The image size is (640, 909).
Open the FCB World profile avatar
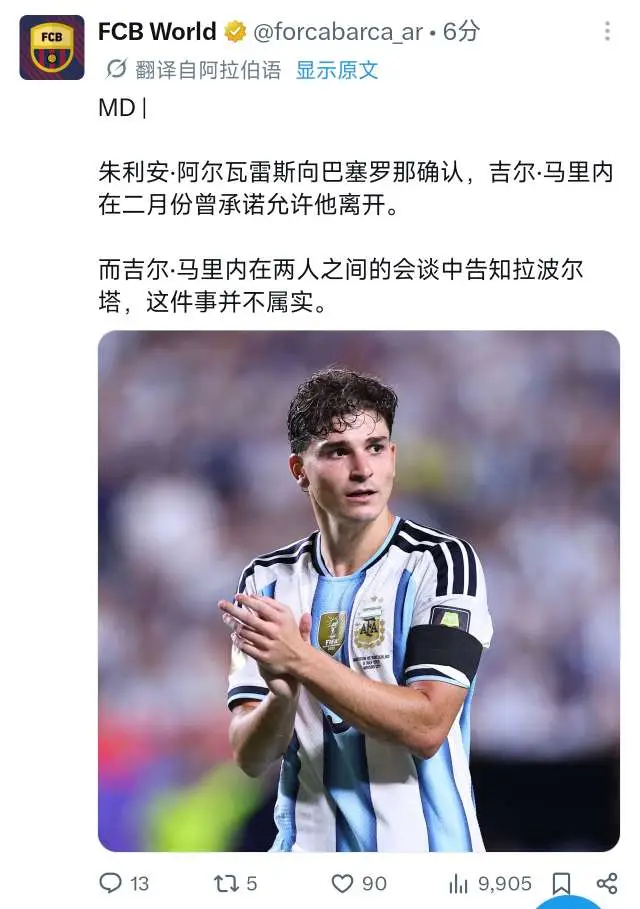[x=52, y=48]
